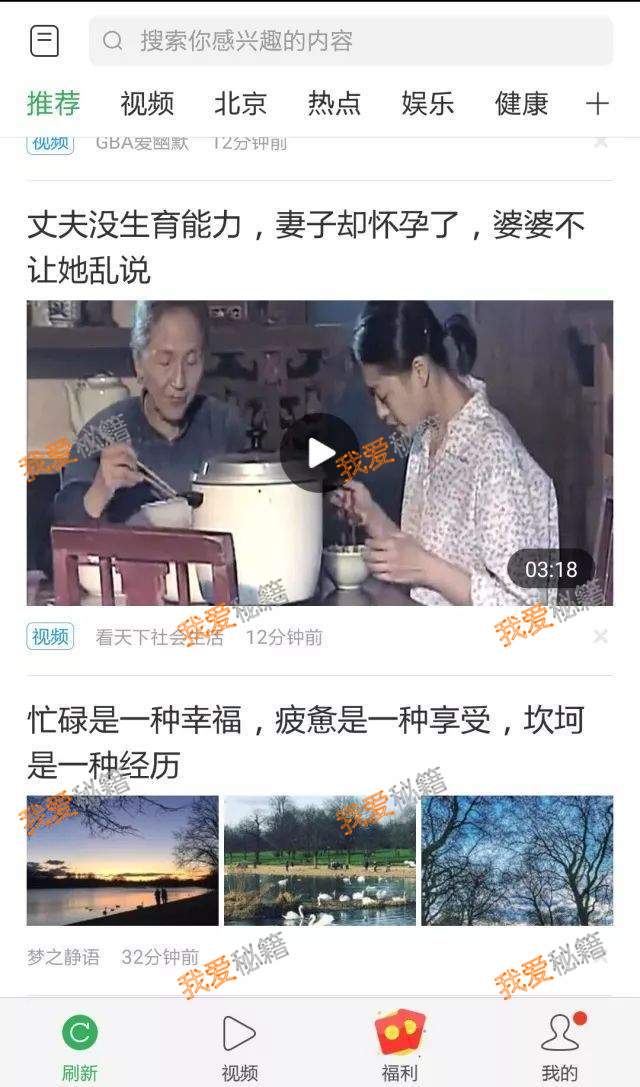Open the 福利 red envelope tab
Screen dimensions: 640x1087
pos(400,1045)
